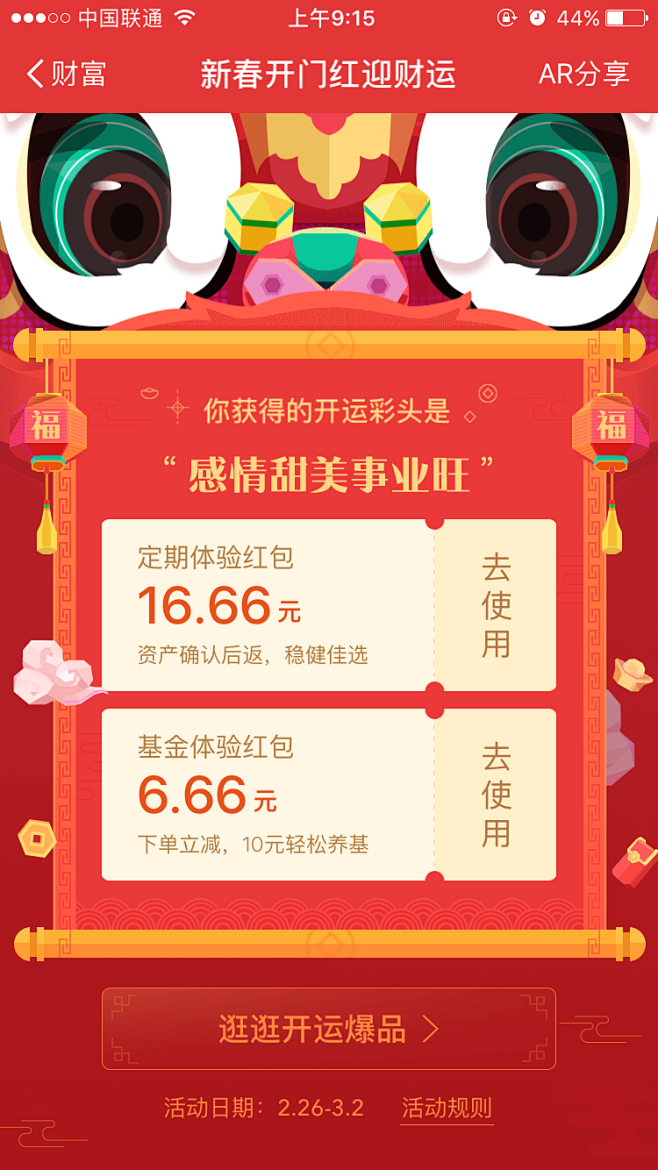This screenshot has height=1170, width=658.
Task: Tap 去使用 for 基金体验红包 6.66元
Action: [x=496, y=795]
